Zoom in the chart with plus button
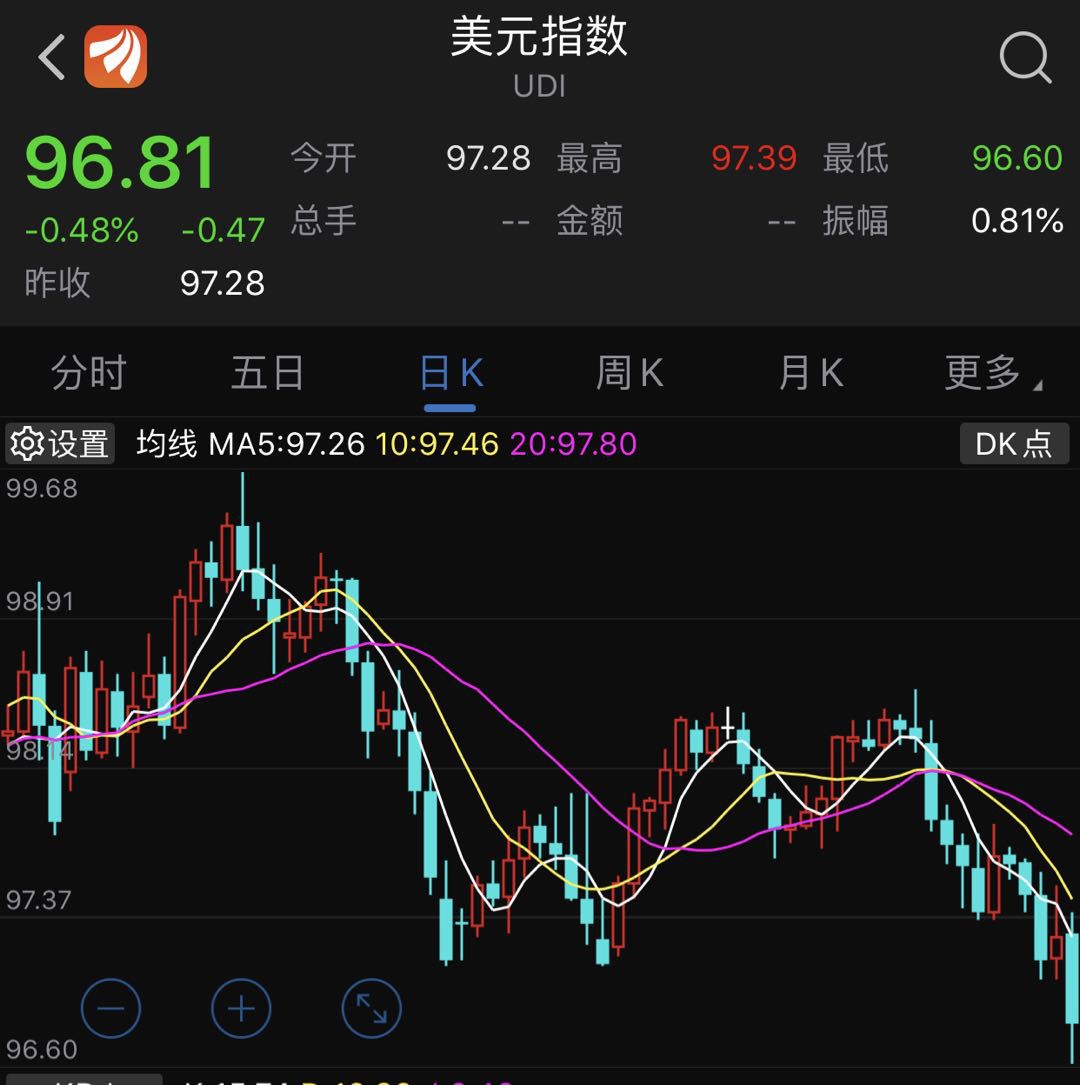This screenshot has height=1085, width=1080. tap(241, 1008)
